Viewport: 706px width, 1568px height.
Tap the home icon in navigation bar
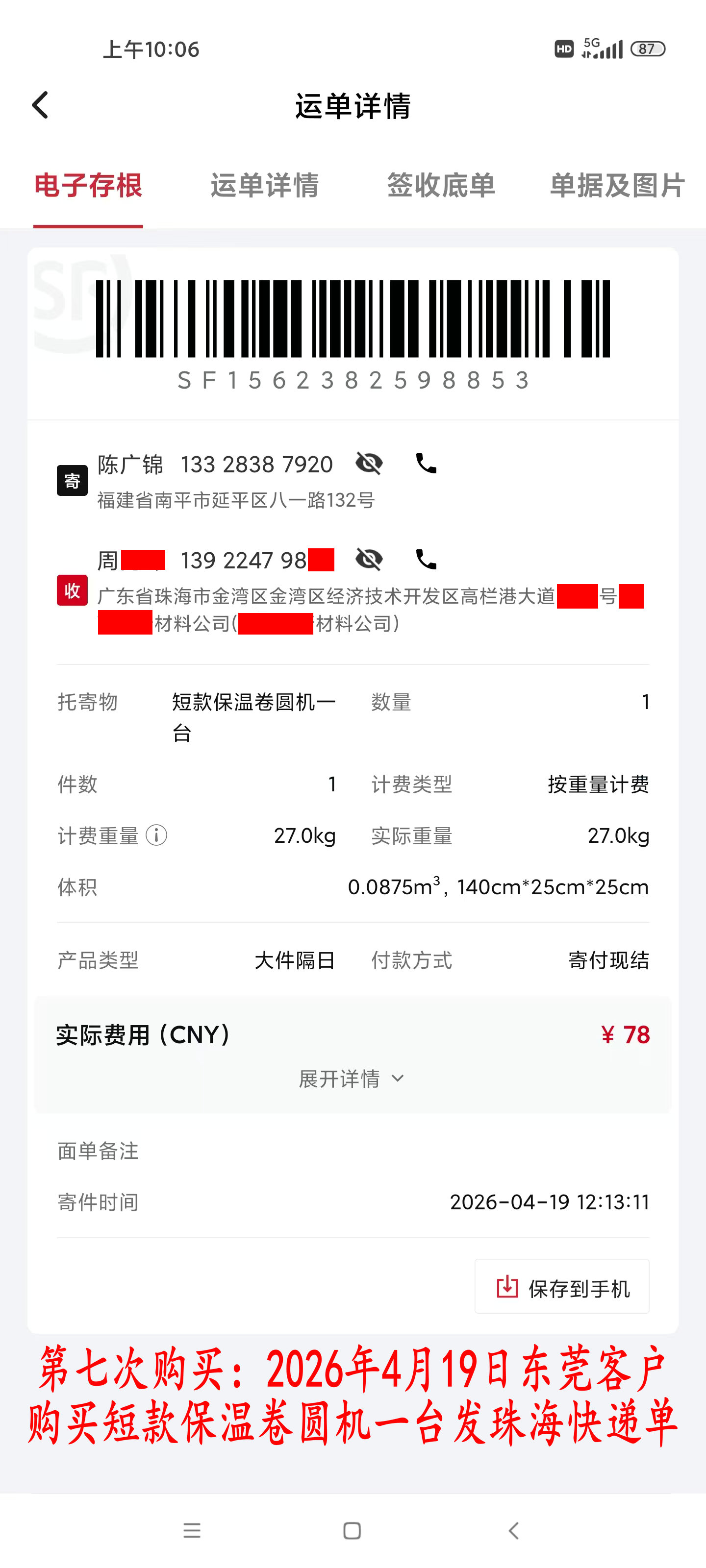pyautogui.click(x=353, y=1531)
